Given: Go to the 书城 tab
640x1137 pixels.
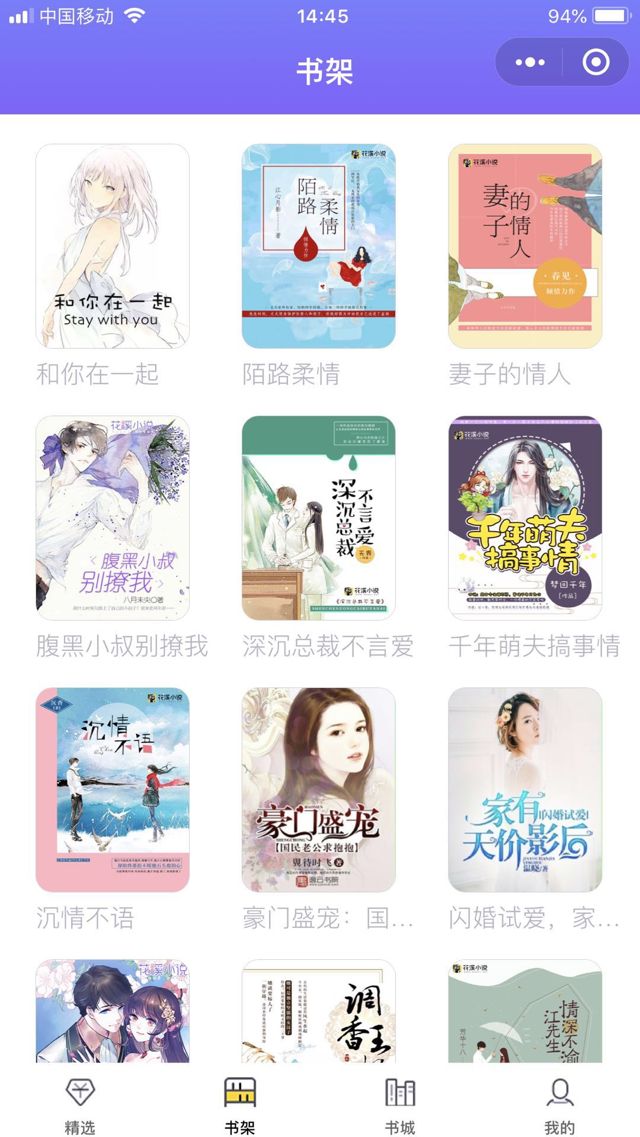Looking at the screenshot, I should coord(400,1105).
